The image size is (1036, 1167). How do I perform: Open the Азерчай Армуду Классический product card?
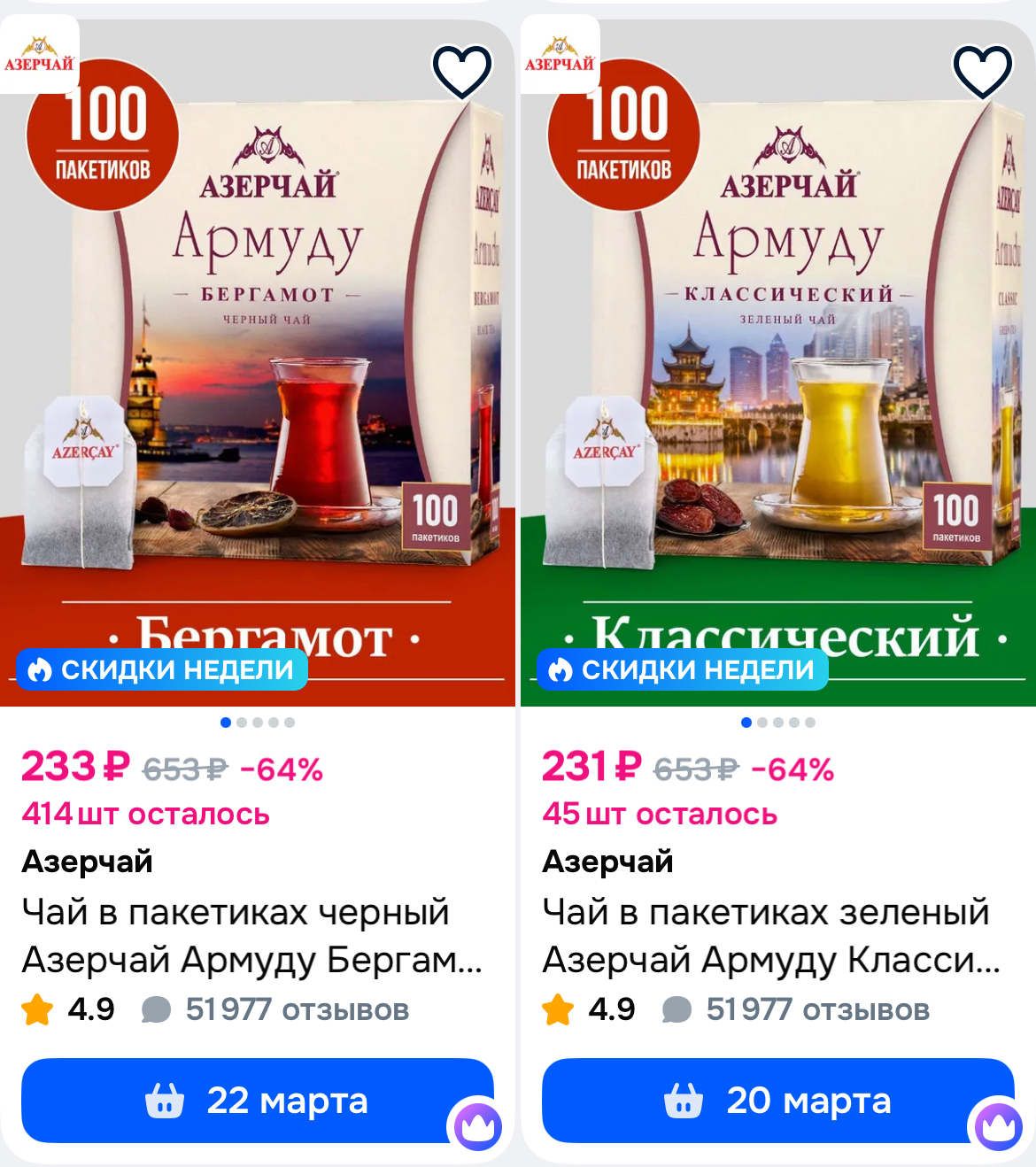(x=772, y=935)
